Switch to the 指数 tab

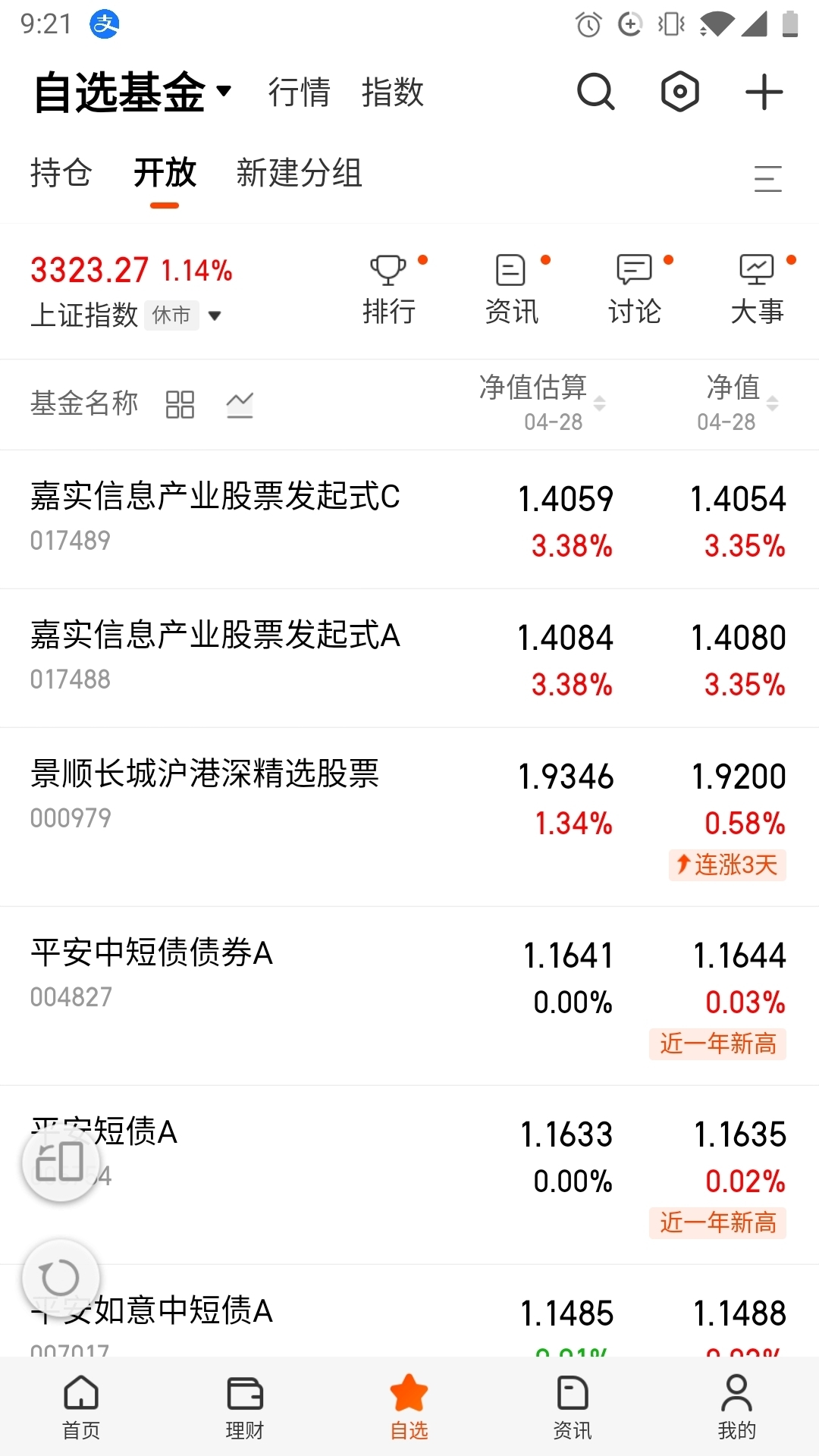point(393,93)
